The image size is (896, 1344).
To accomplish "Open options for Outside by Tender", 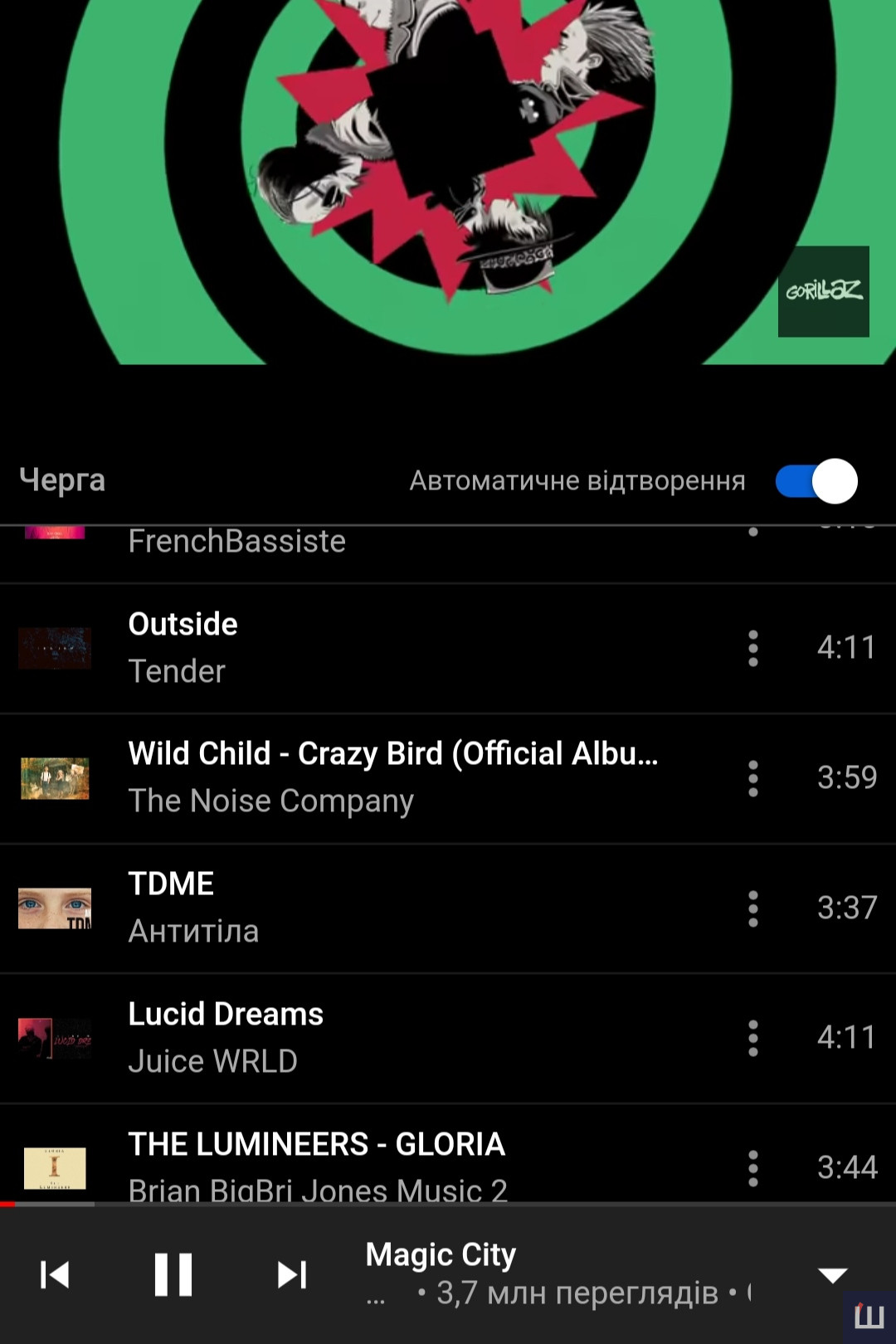I will coord(752,648).
